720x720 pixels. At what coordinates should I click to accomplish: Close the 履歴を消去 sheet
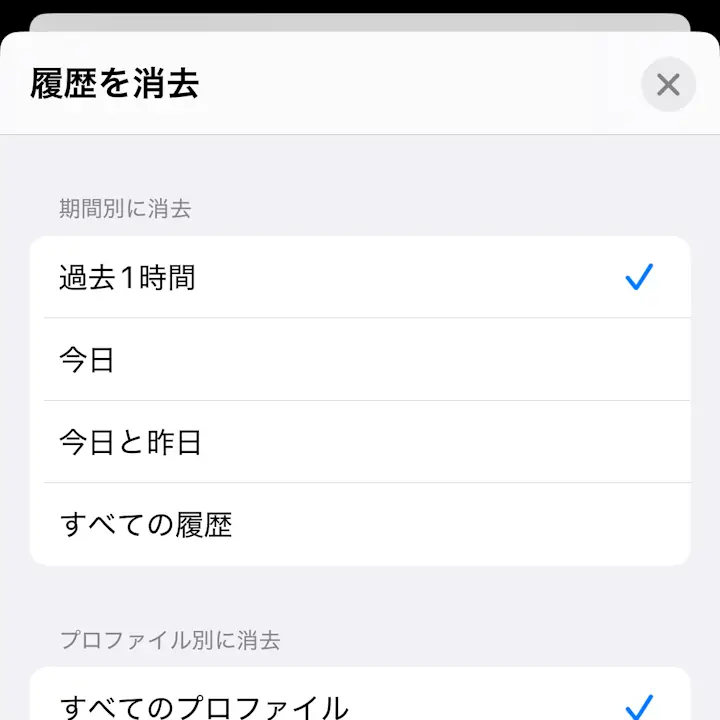point(668,85)
